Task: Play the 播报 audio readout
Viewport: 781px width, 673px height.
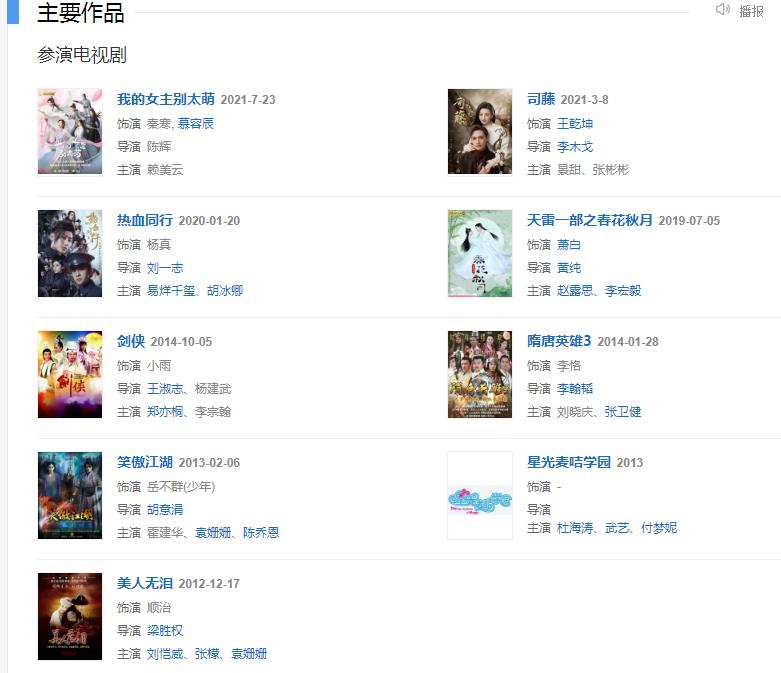Action: pyautogui.click(x=740, y=11)
